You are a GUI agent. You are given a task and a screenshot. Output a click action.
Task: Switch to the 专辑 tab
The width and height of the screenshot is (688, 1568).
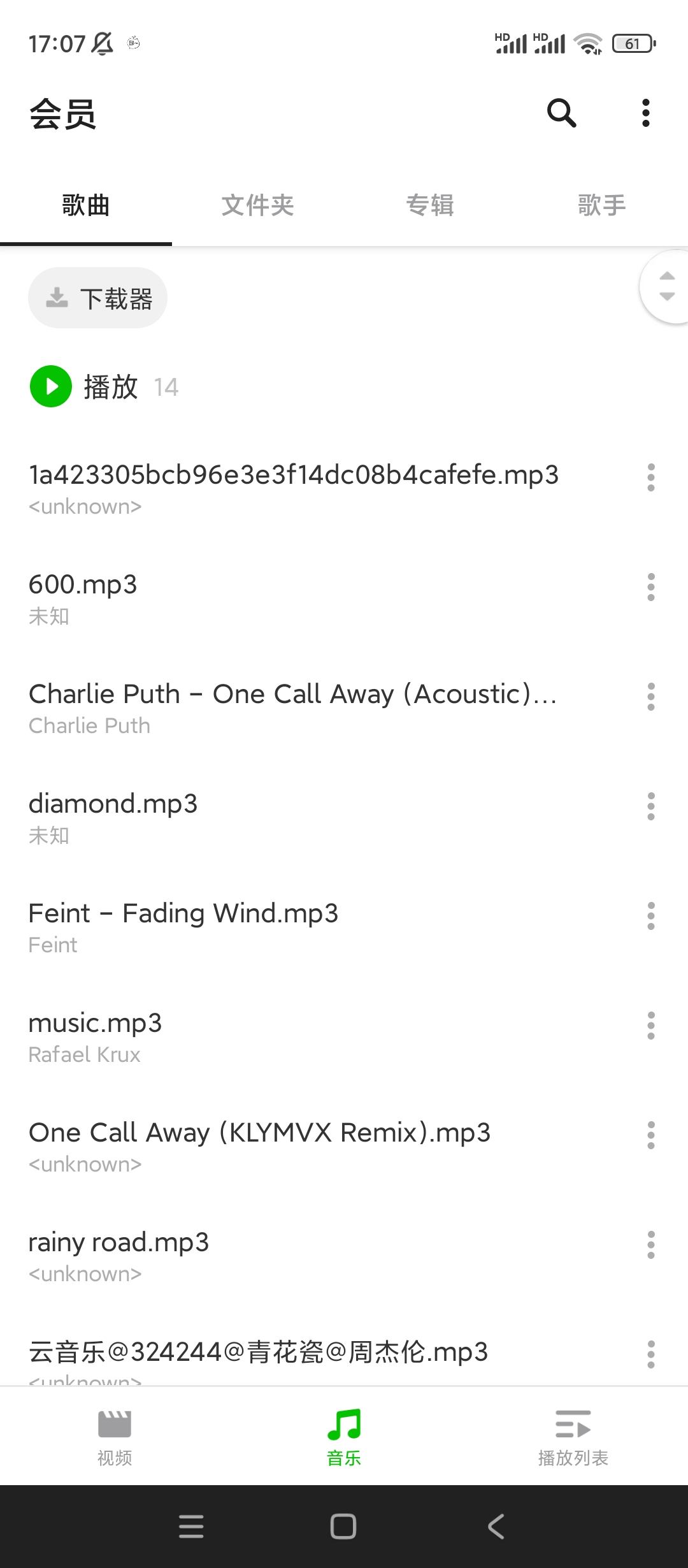pyautogui.click(x=430, y=206)
